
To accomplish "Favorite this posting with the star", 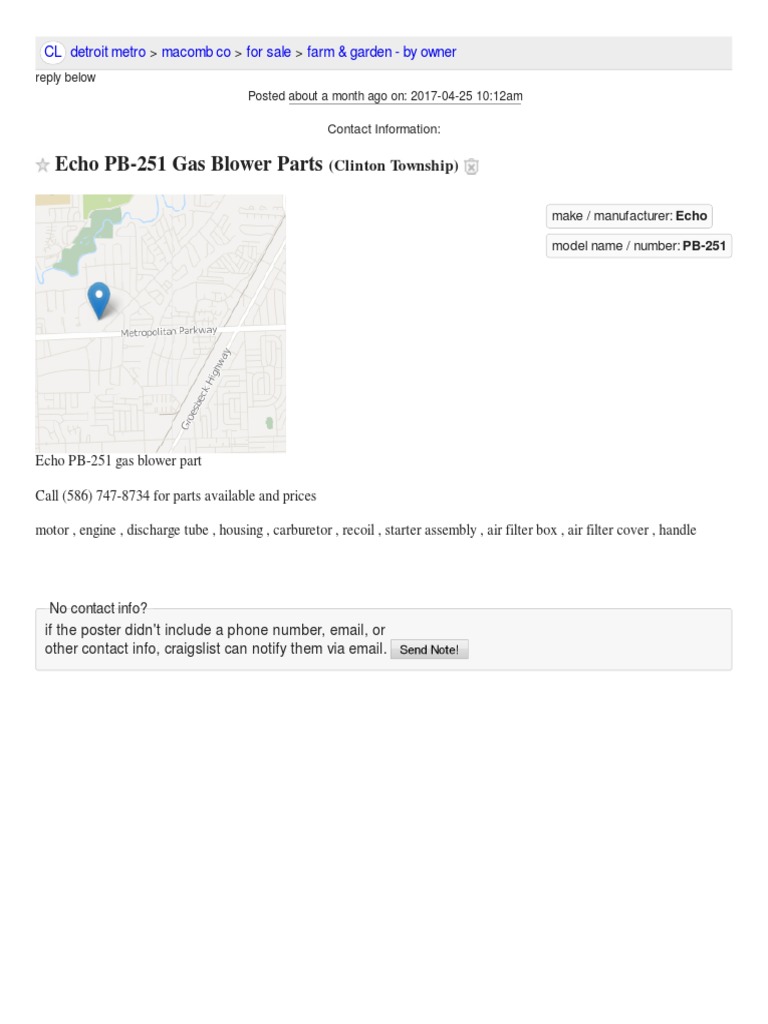I will tap(42, 165).
